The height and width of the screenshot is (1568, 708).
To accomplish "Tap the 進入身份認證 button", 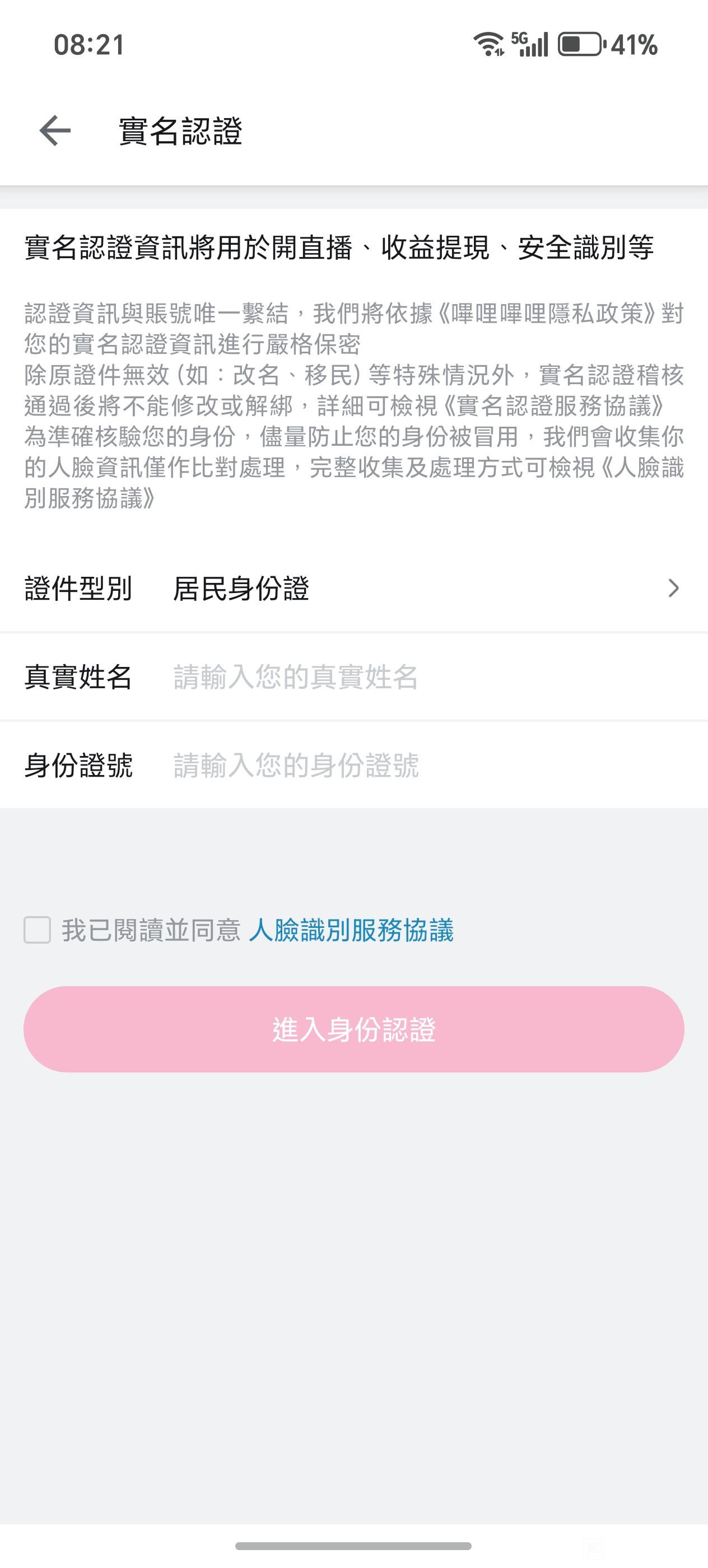I will coord(353,1029).
